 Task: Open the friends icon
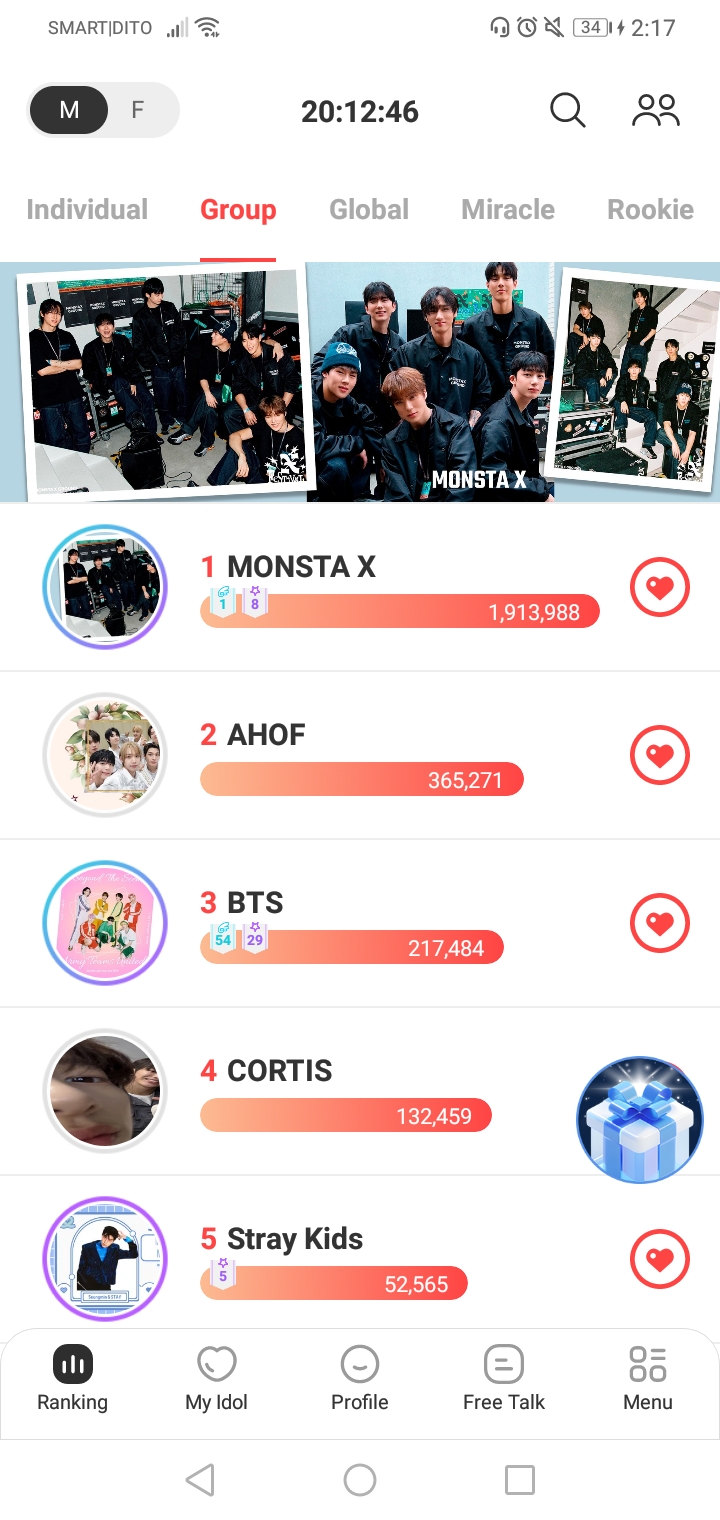pos(655,110)
